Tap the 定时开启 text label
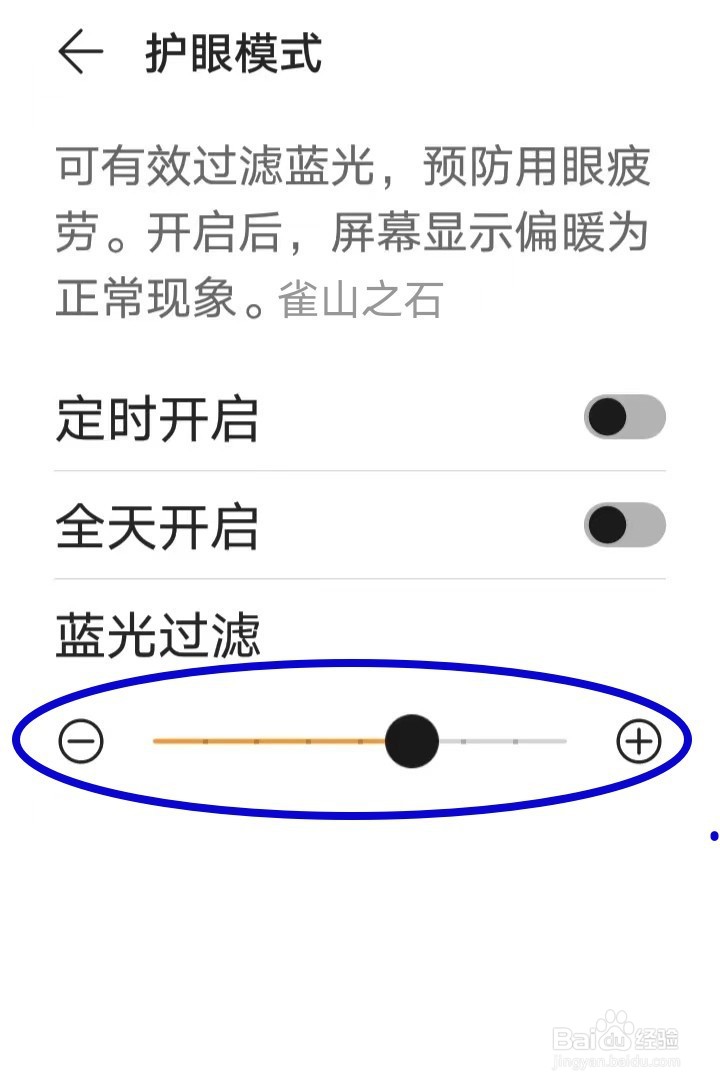The image size is (720, 1087). pyautogui.click(x=155, y=420)
